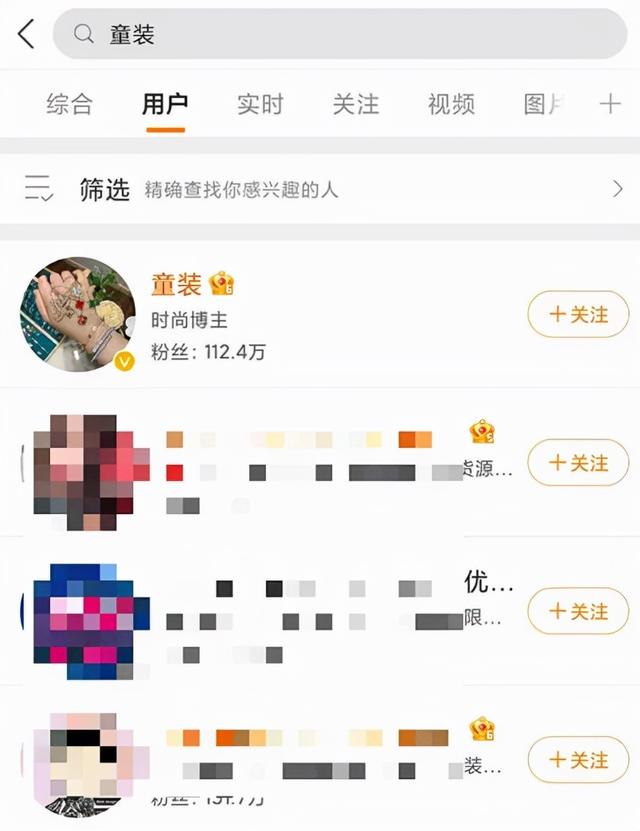Follow the 童装 时尚博主 account

pyautogui.click(x=578, y=315)
